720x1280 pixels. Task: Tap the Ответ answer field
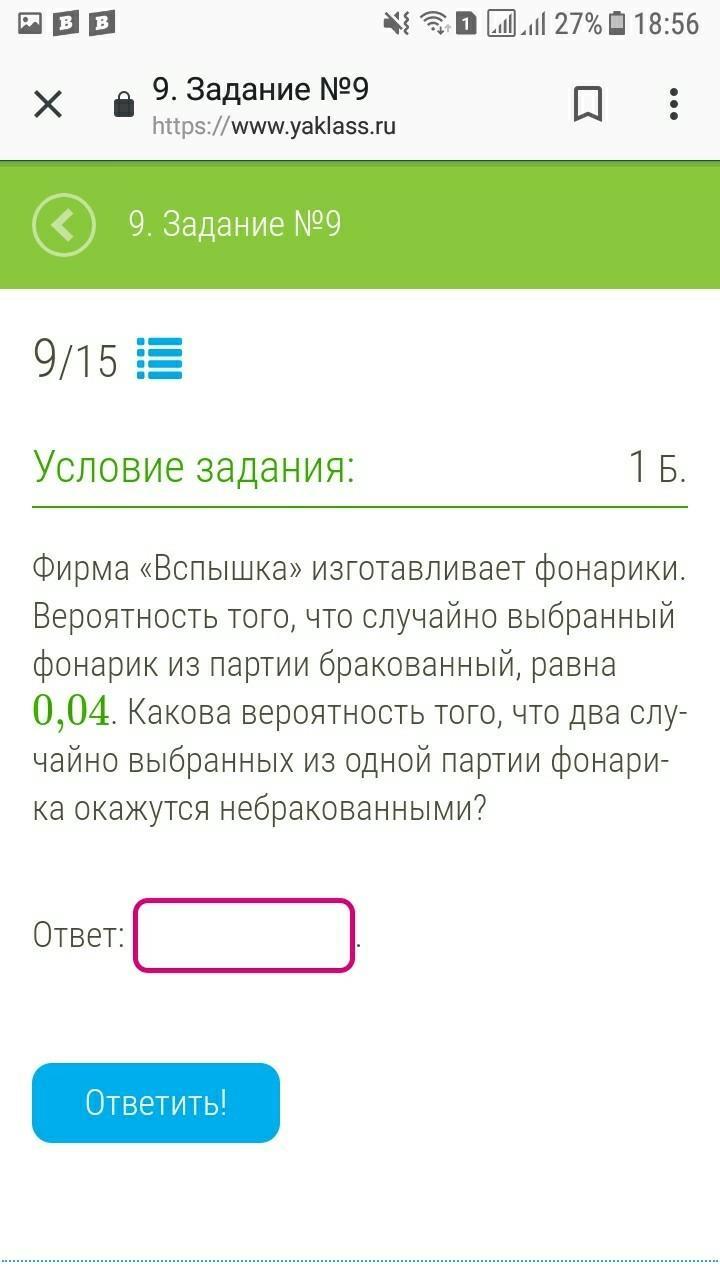point(244,936)
